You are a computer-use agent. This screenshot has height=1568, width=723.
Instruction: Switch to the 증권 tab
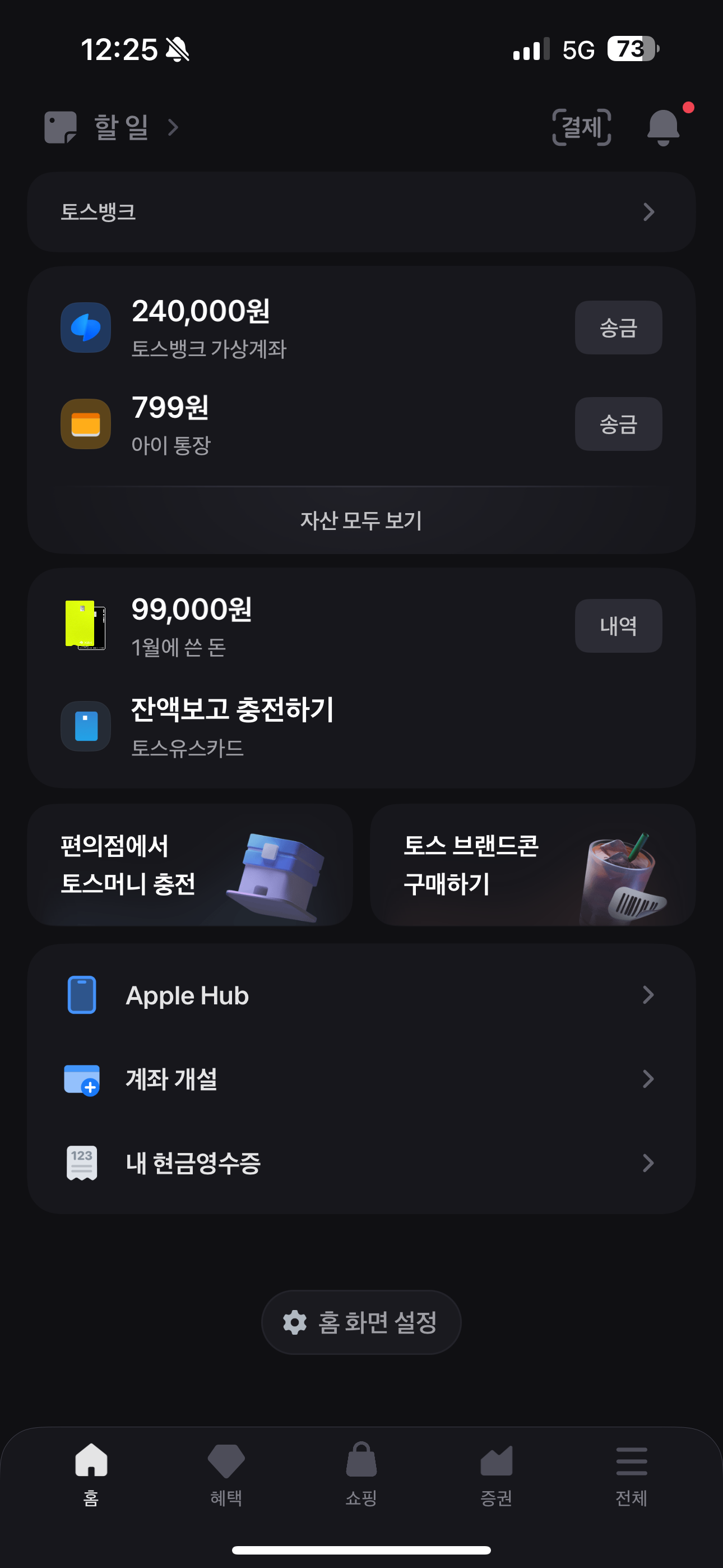click(x=496, y=1473)
